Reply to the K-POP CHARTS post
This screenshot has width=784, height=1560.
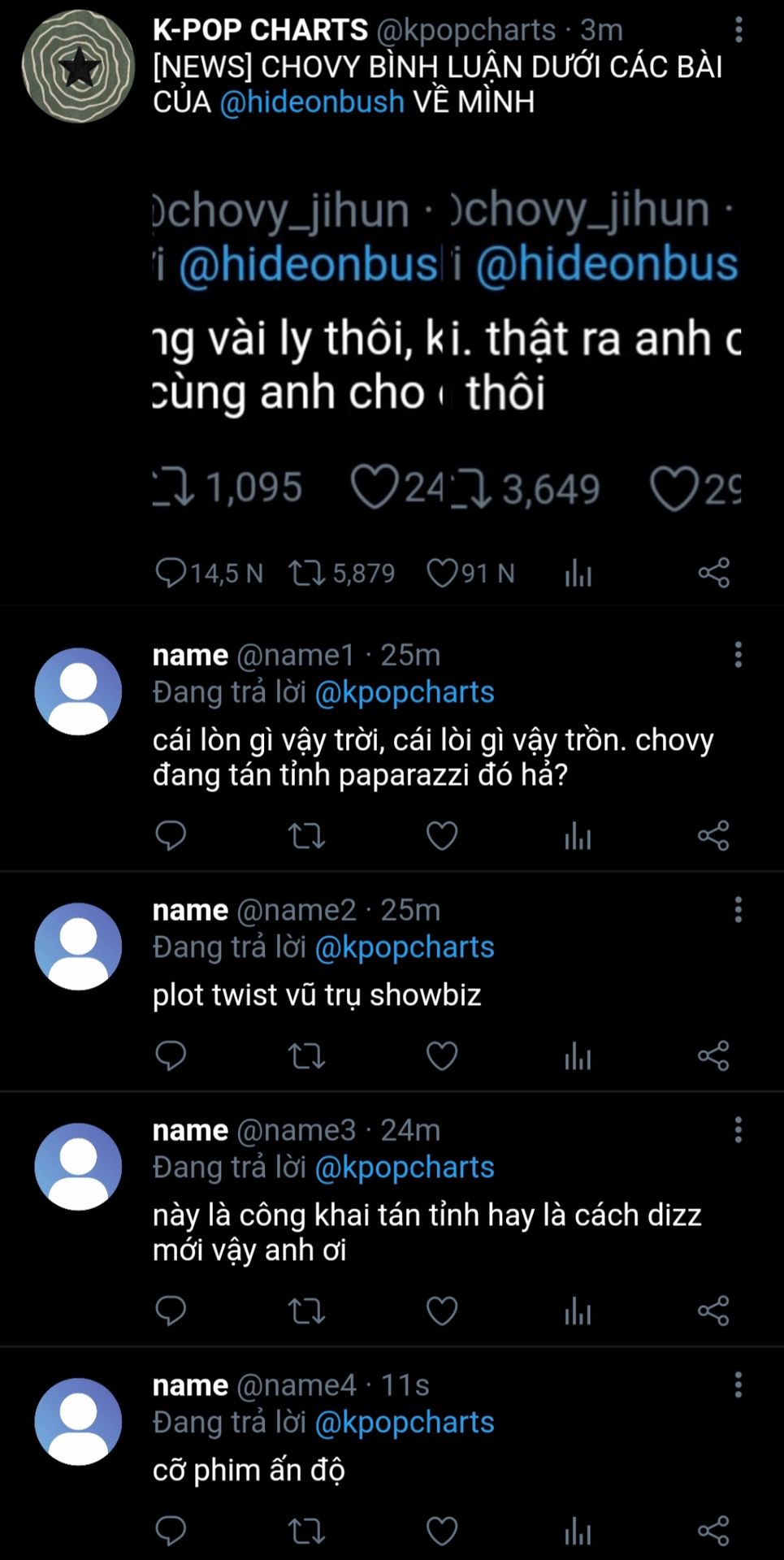[171, 573]
